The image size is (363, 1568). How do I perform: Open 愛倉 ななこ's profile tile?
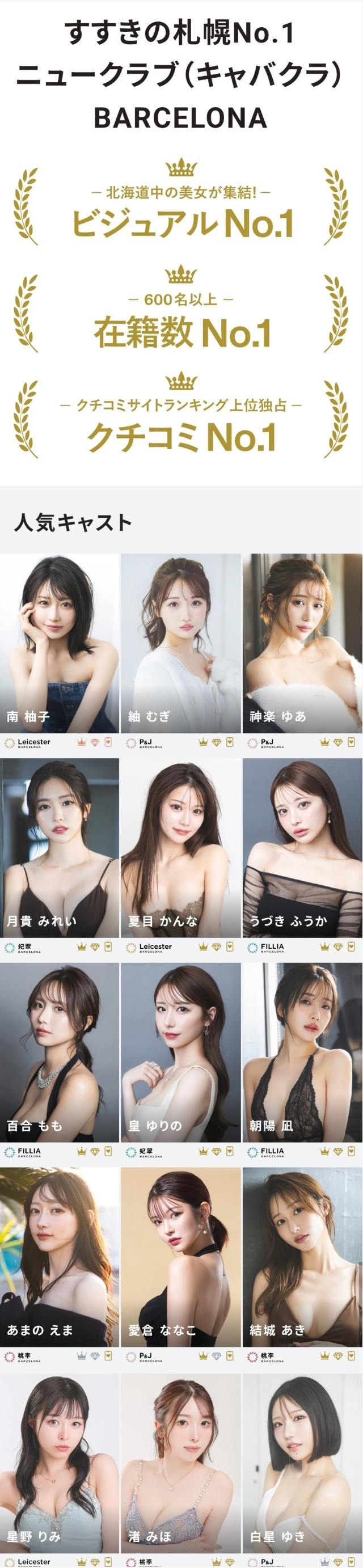[x=181, y=1256]
